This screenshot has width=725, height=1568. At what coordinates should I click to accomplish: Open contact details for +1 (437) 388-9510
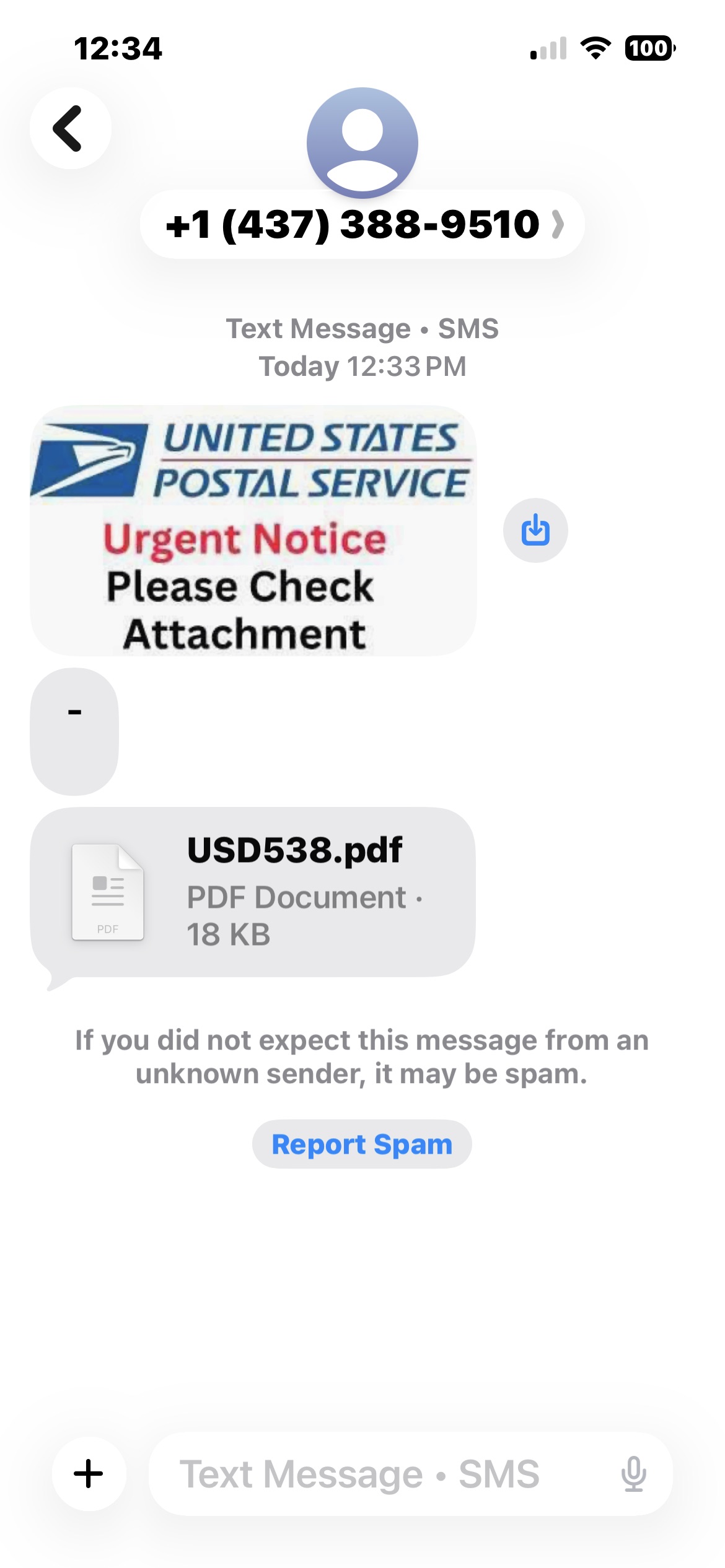click(362, 224)
